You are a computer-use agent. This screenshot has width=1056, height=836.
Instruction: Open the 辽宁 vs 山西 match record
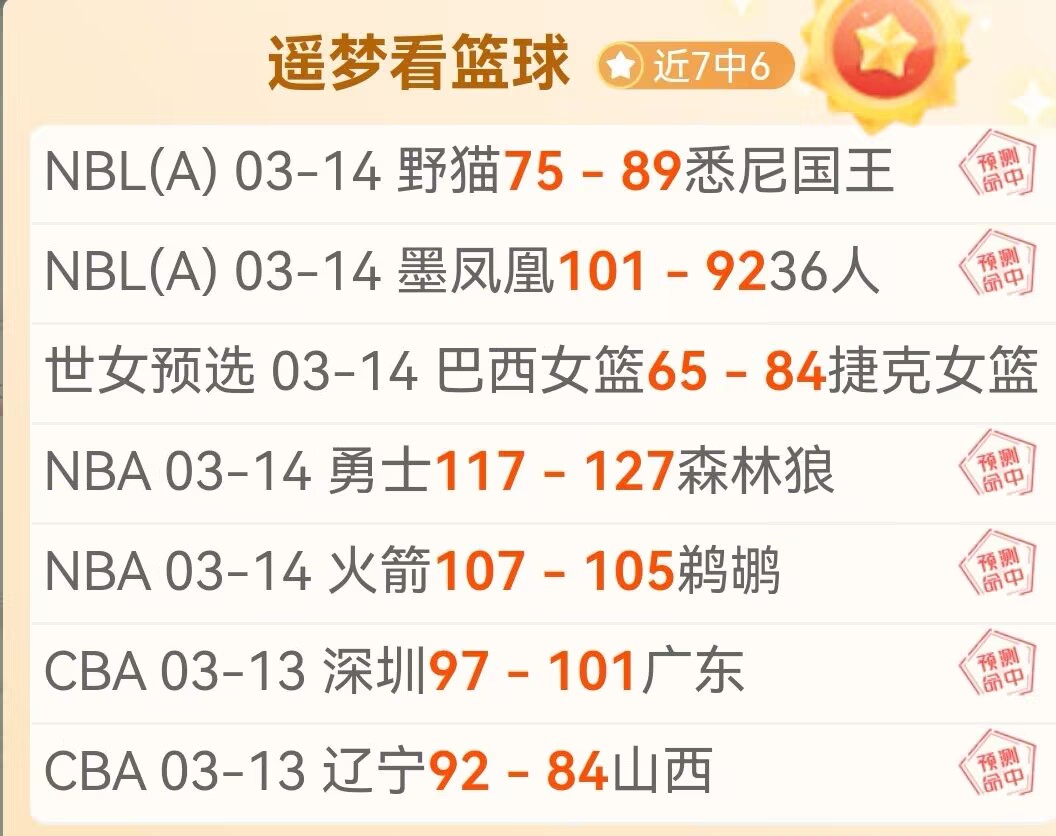pyautogui.click(x=378, y=772)
